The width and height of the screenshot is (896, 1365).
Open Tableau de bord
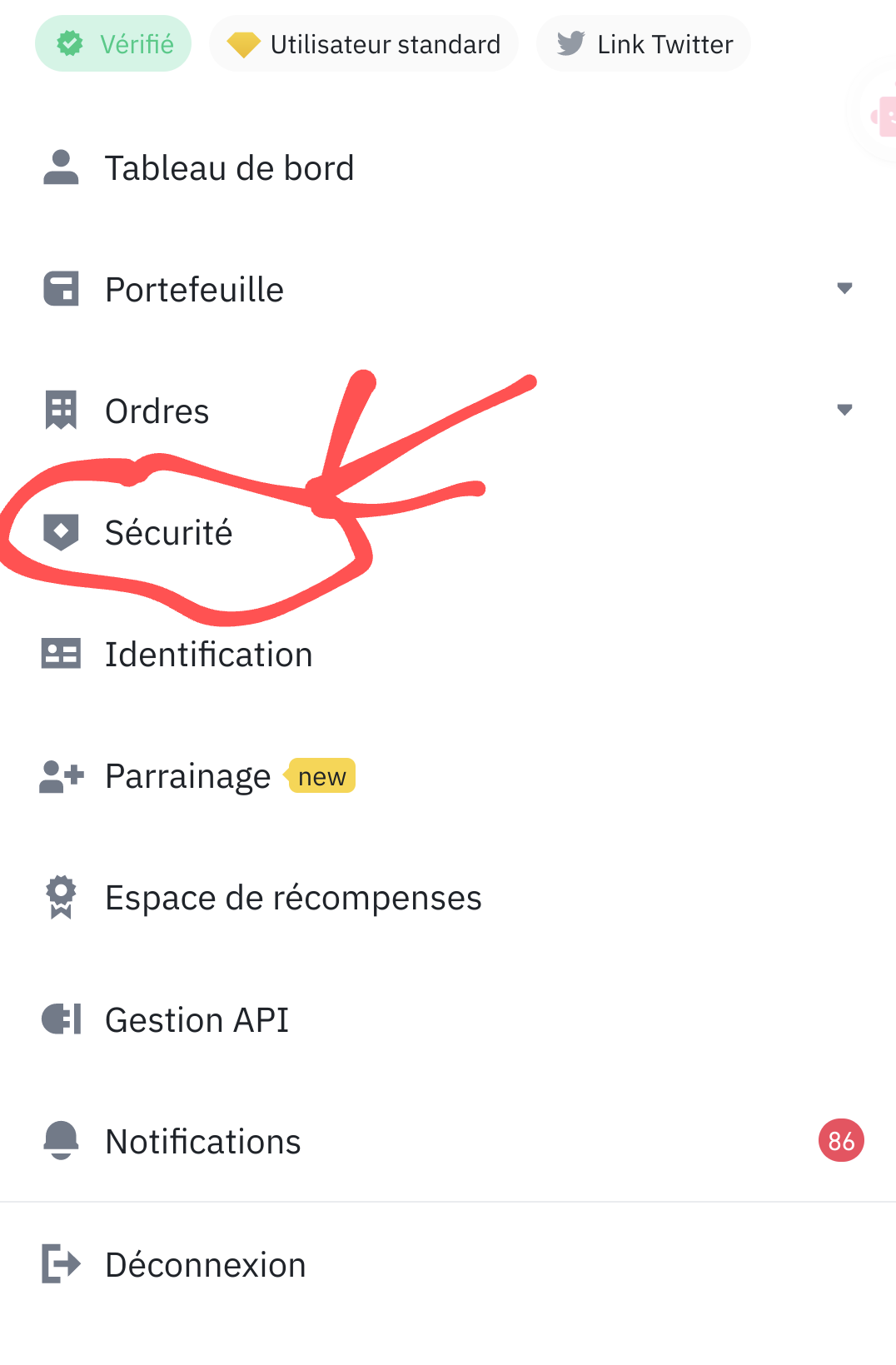click(x=229, y=168)
